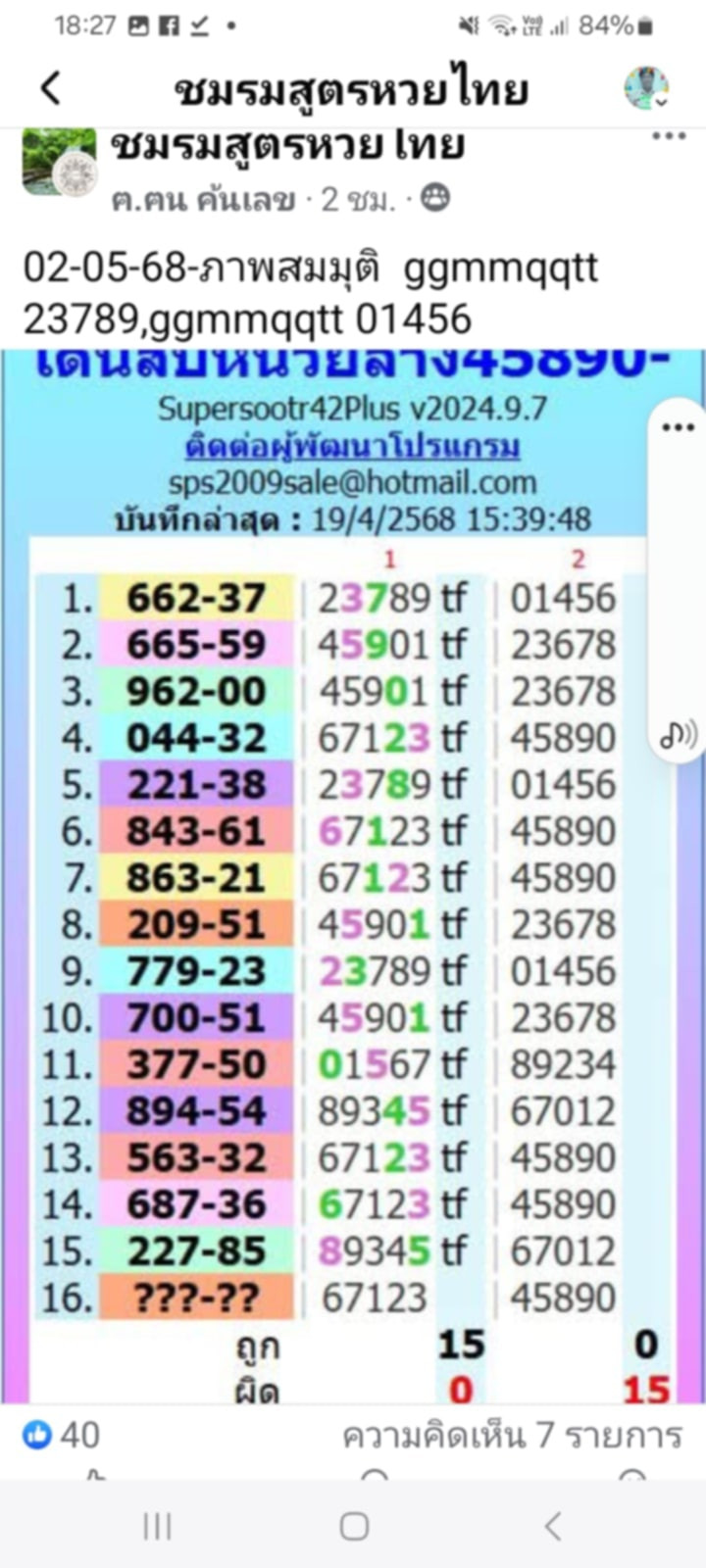This screenshot has width=706, height=1568.
Task: Open the post's three-dot options menu
Action: (669, 136)
